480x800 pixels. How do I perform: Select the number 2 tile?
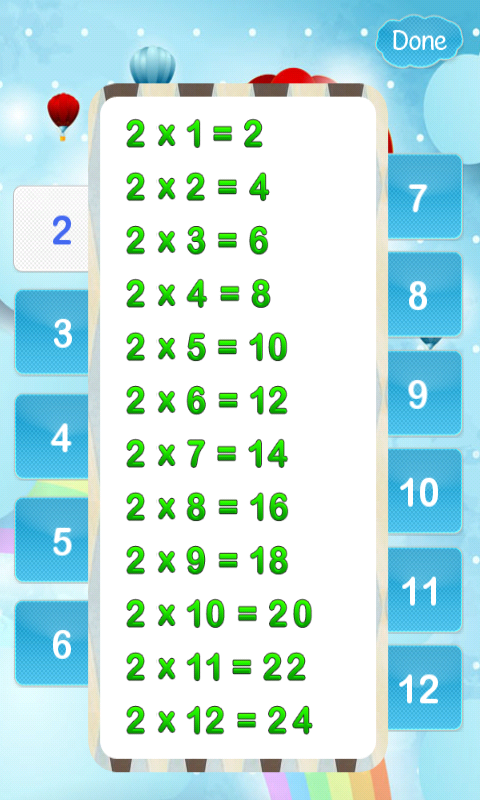(53, 229)
